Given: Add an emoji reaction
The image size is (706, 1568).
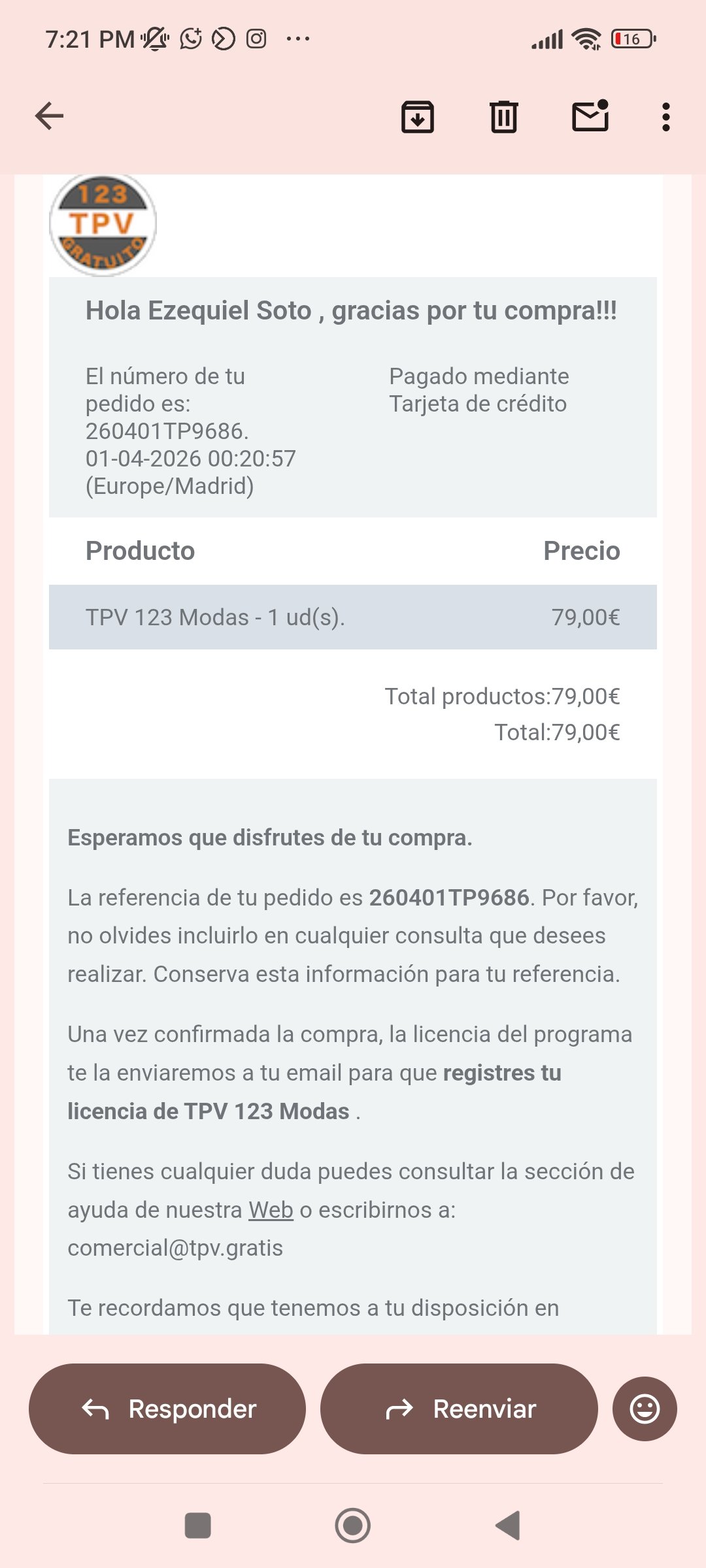Looking at the screenshot, I should coord(644,1409).
